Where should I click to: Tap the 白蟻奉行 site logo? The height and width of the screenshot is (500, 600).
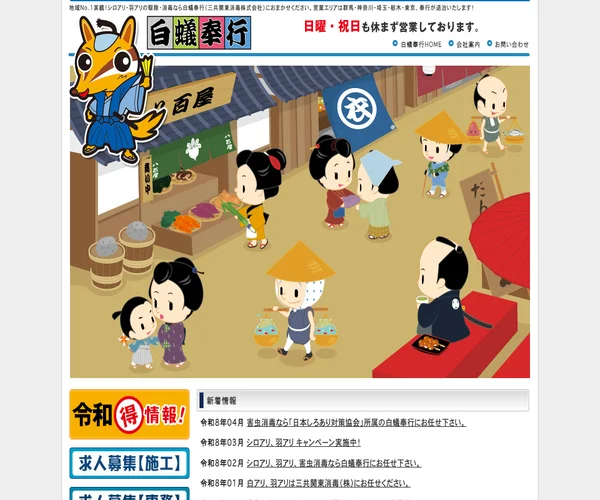pyautogui.click(x=199, y=32)
